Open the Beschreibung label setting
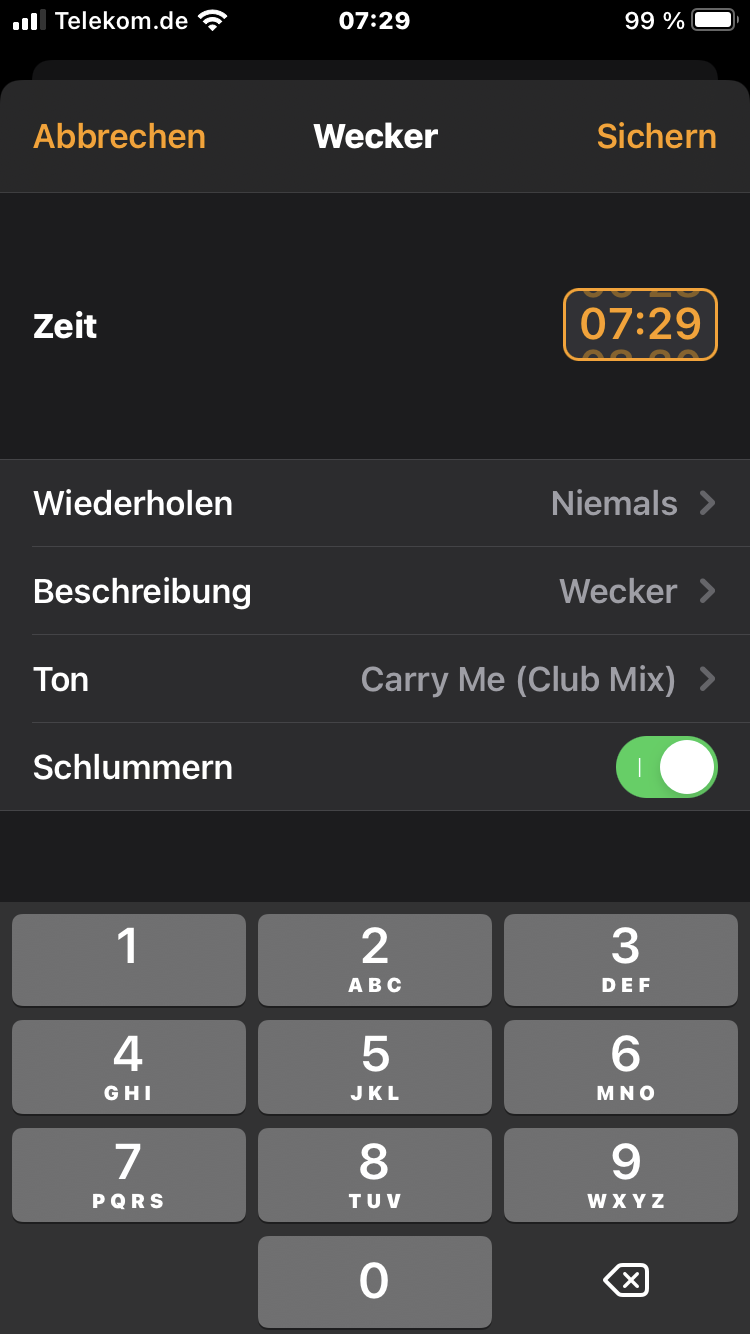 click(375, 591)
